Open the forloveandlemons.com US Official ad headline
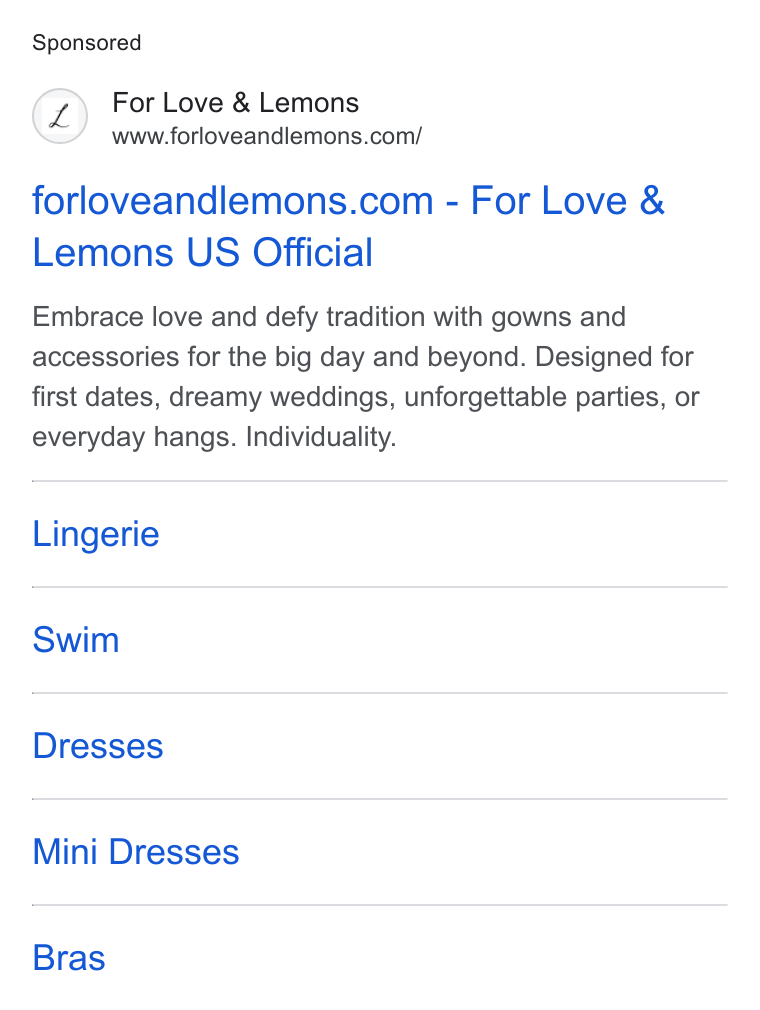 point(348,226)
